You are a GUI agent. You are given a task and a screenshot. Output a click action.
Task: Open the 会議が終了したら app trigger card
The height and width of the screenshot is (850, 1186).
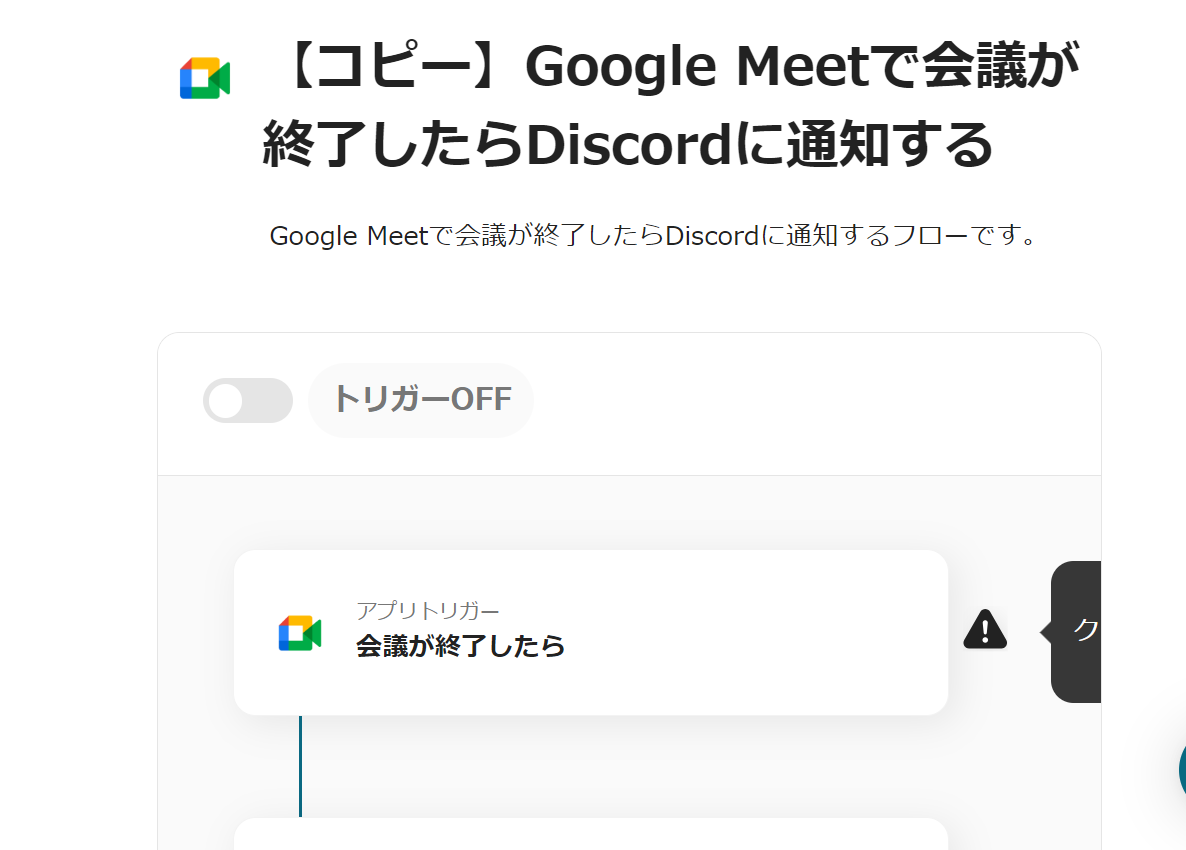coord(590,632)
